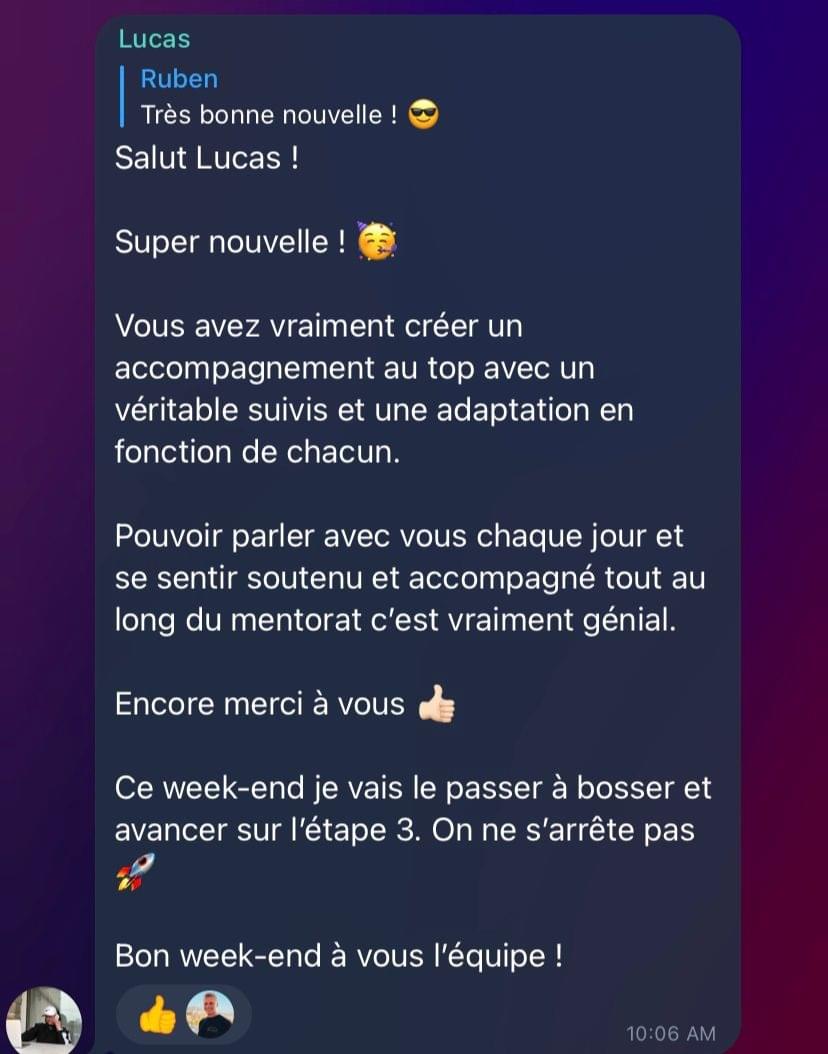Open the quoted reply from Ruben
The image size is (828, 1054).
pos(280,97)
